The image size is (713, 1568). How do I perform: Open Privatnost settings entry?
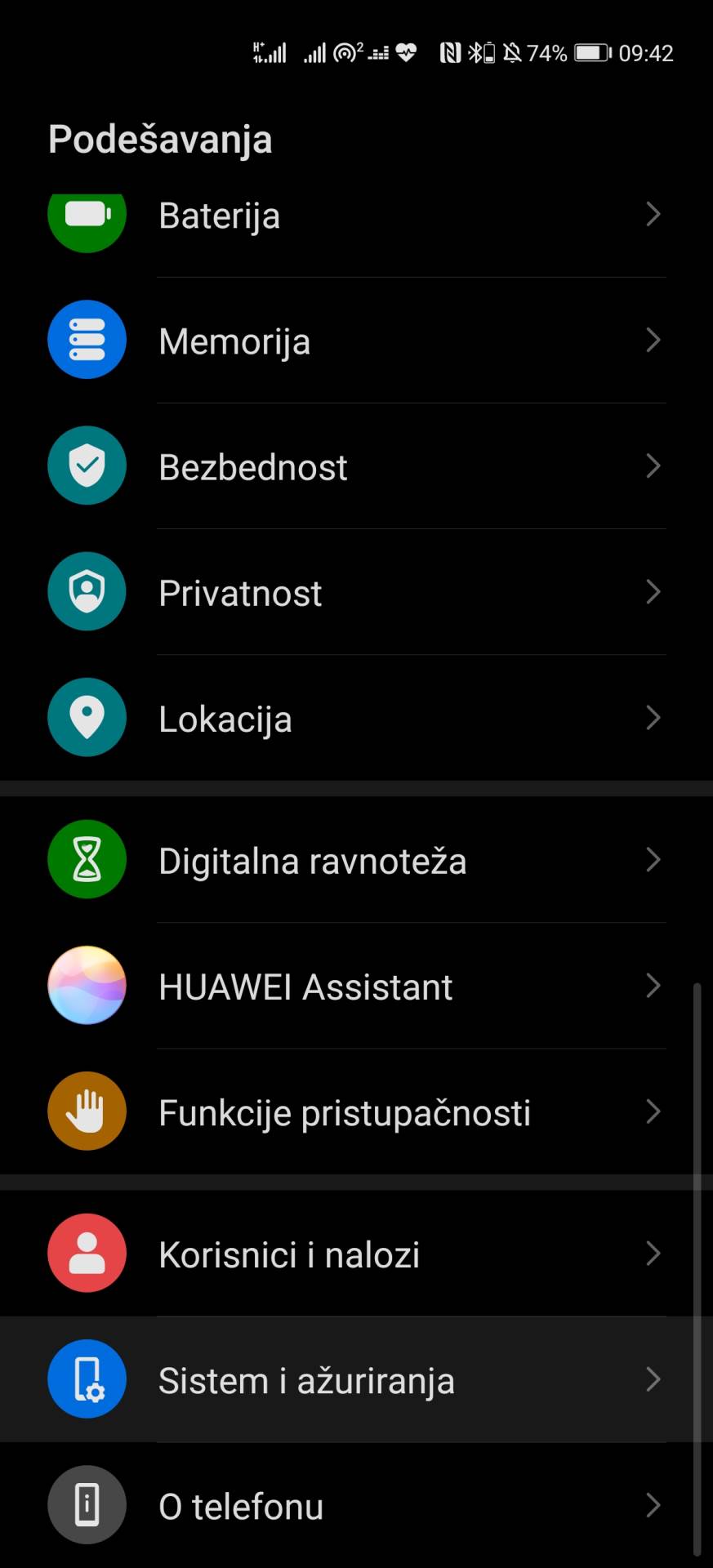[356, 591]
